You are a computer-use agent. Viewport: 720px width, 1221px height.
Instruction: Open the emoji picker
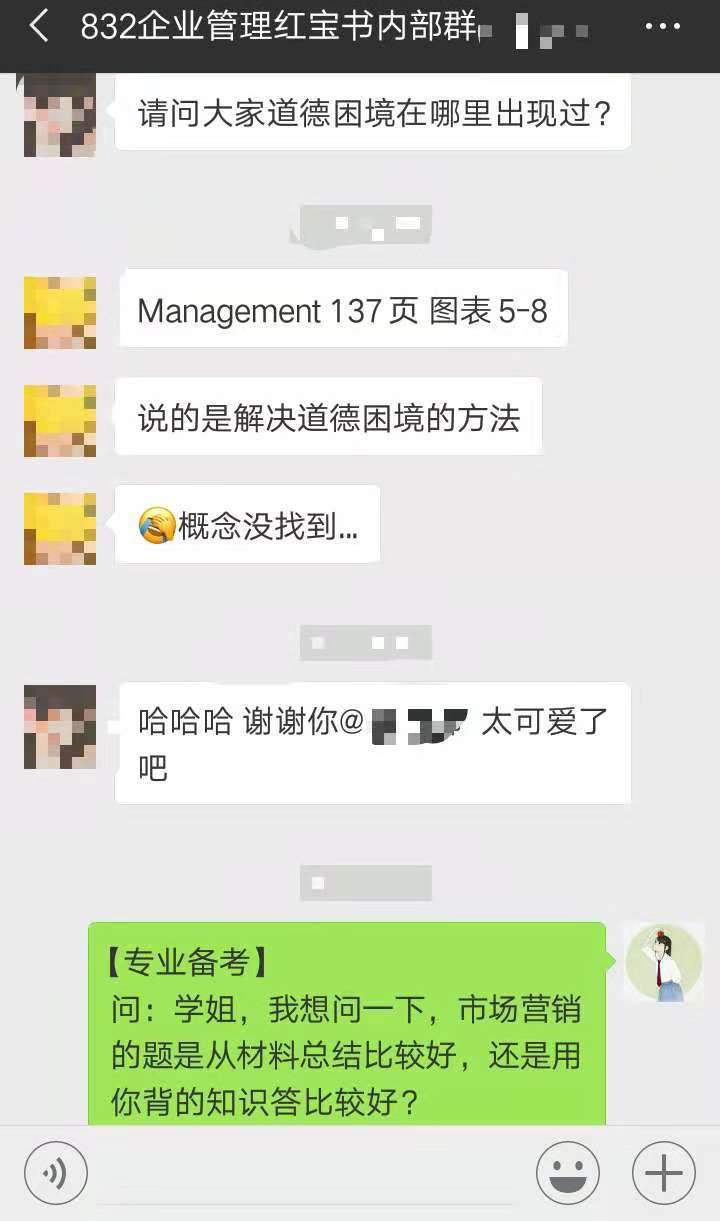click(x=568, y=1173)
